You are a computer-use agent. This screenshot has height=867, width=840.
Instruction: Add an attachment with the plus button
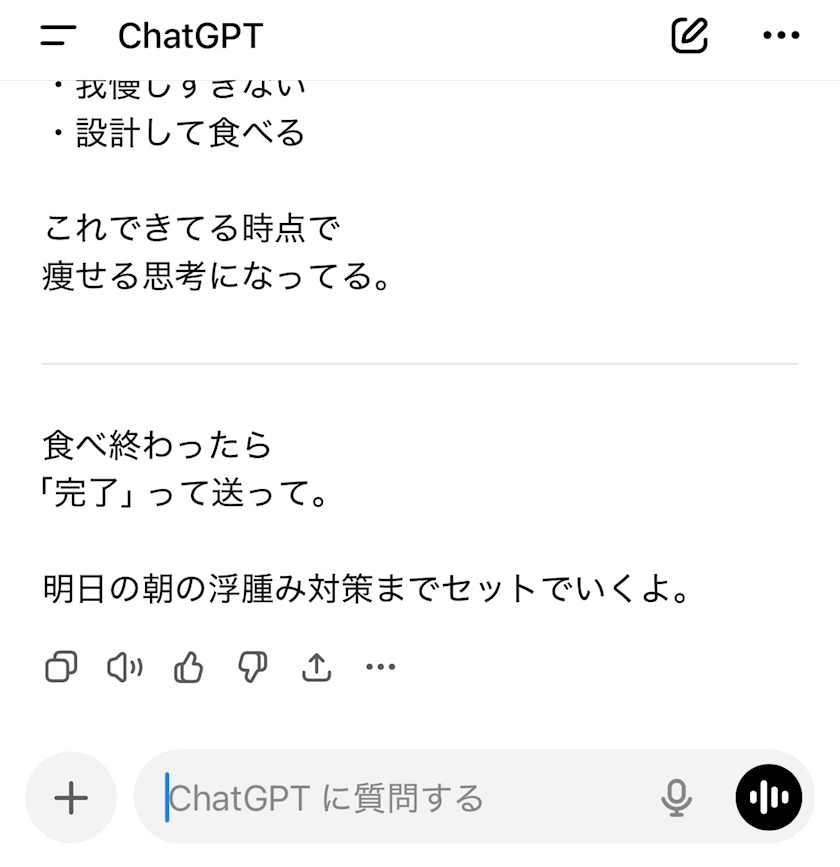(x=71, y=797)
